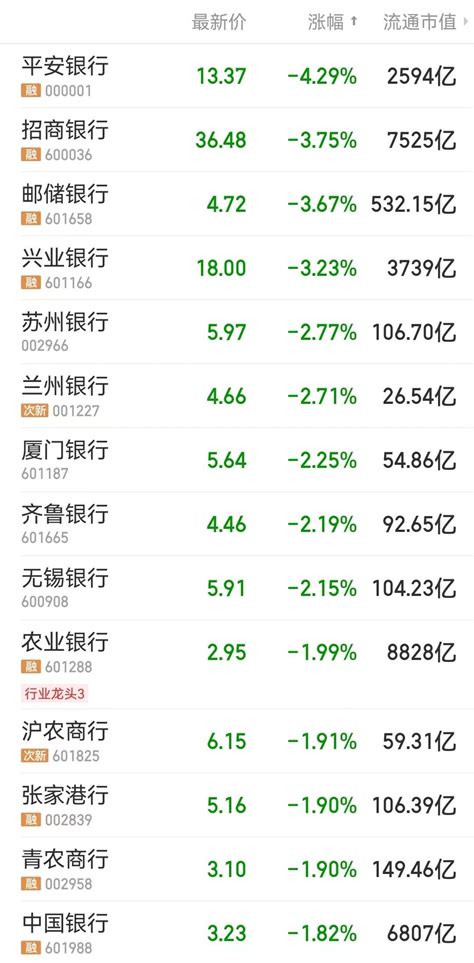Viewport: 474px width, 963px height.
Task: Select 兴业银行 from the list
Action: [x=237, y=268]
